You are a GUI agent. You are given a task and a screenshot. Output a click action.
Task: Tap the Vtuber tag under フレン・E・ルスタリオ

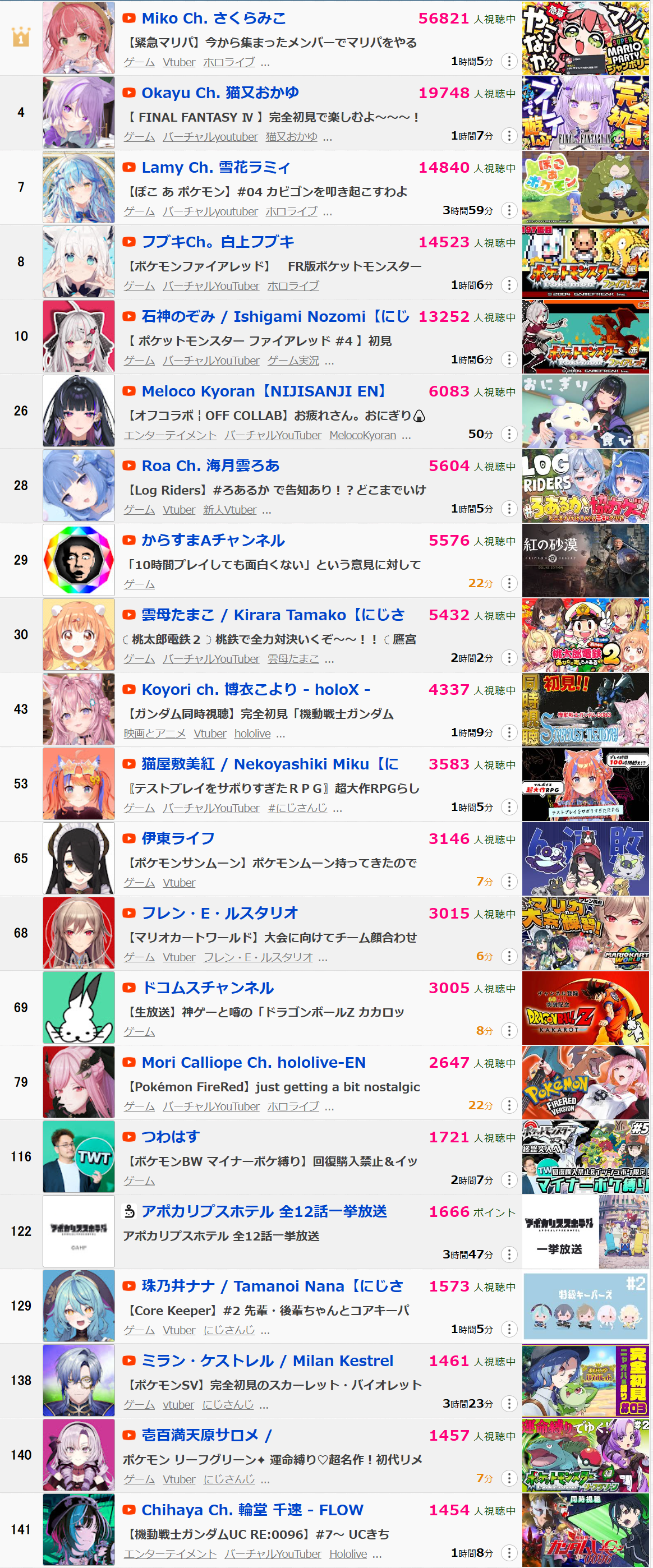[178, 957]
